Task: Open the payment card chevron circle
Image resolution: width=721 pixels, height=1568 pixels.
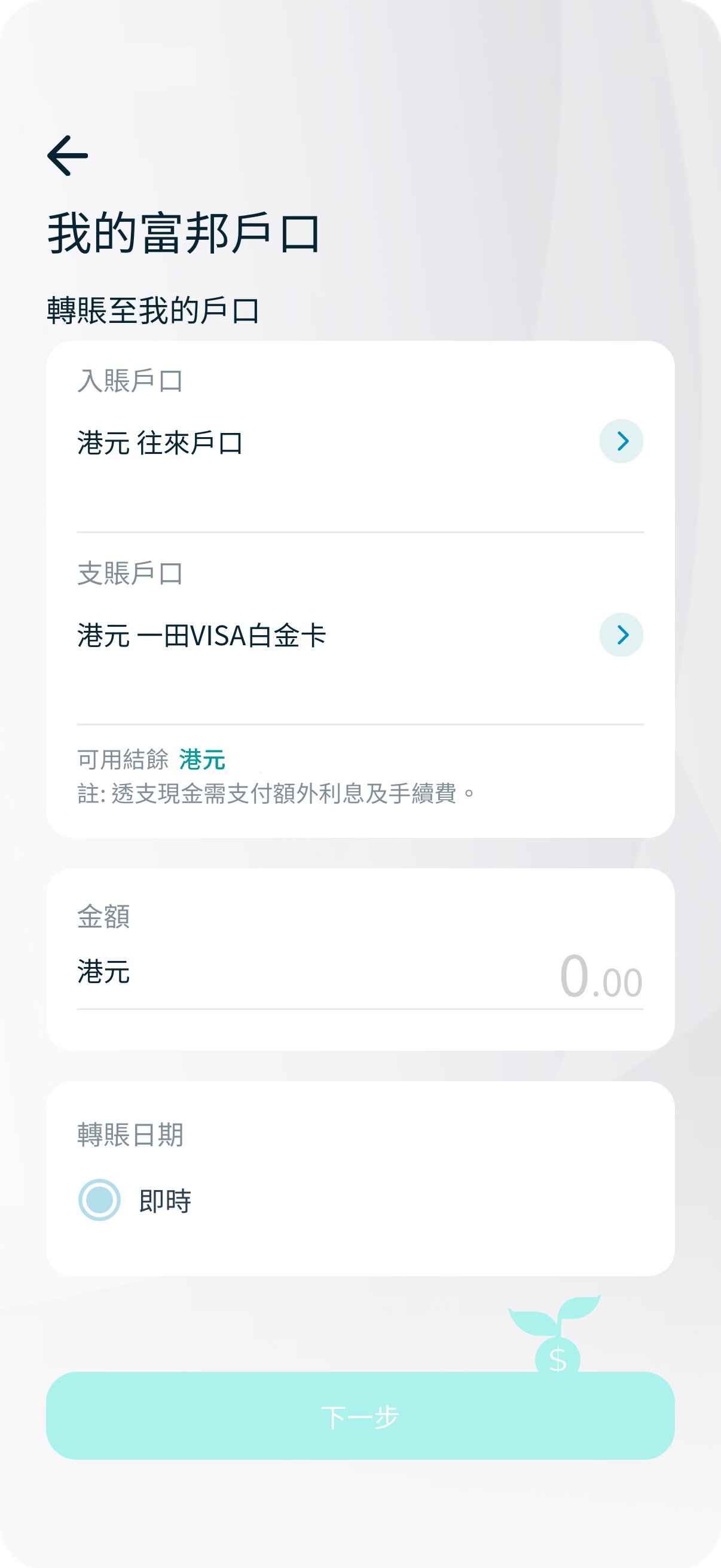Action: pos(622,635)
